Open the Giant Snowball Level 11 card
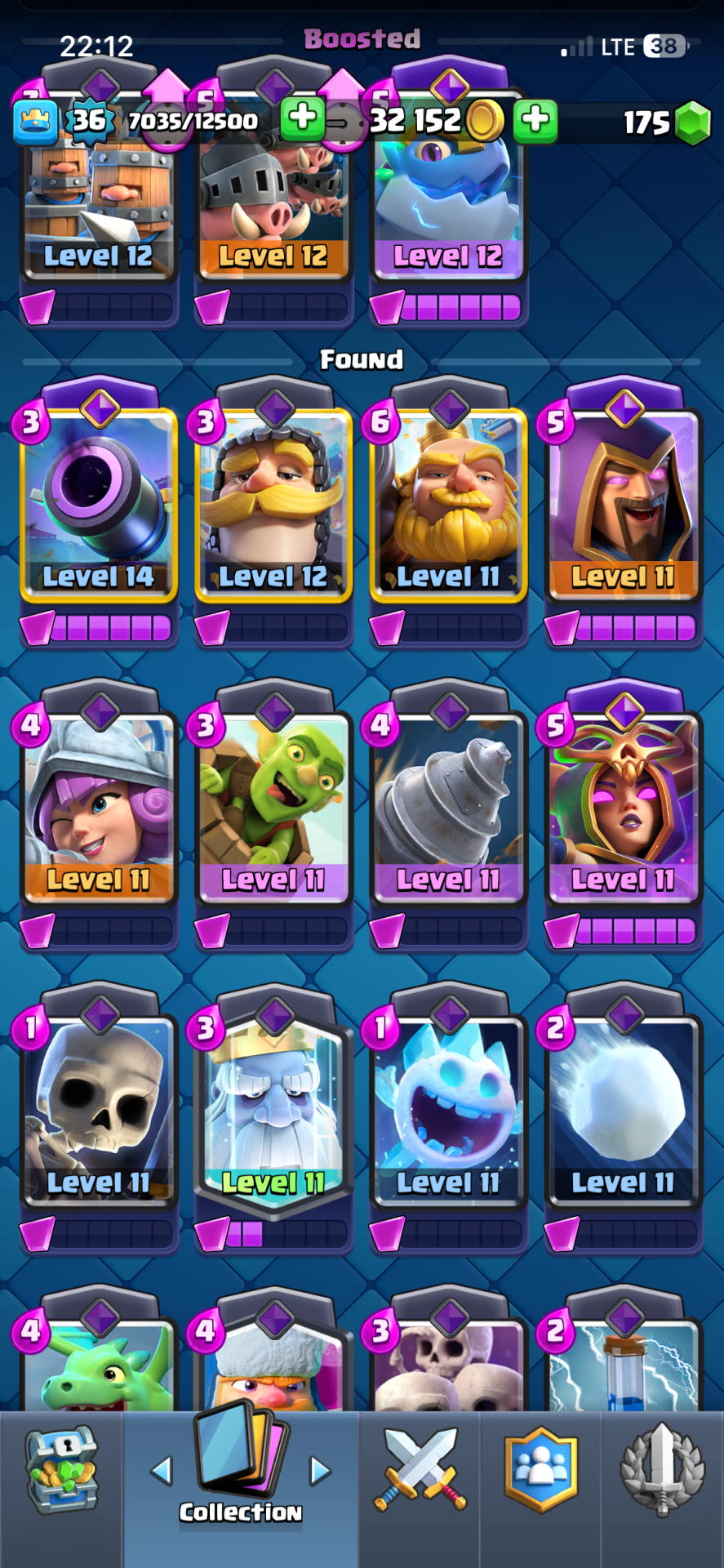 pos(623,1111)
